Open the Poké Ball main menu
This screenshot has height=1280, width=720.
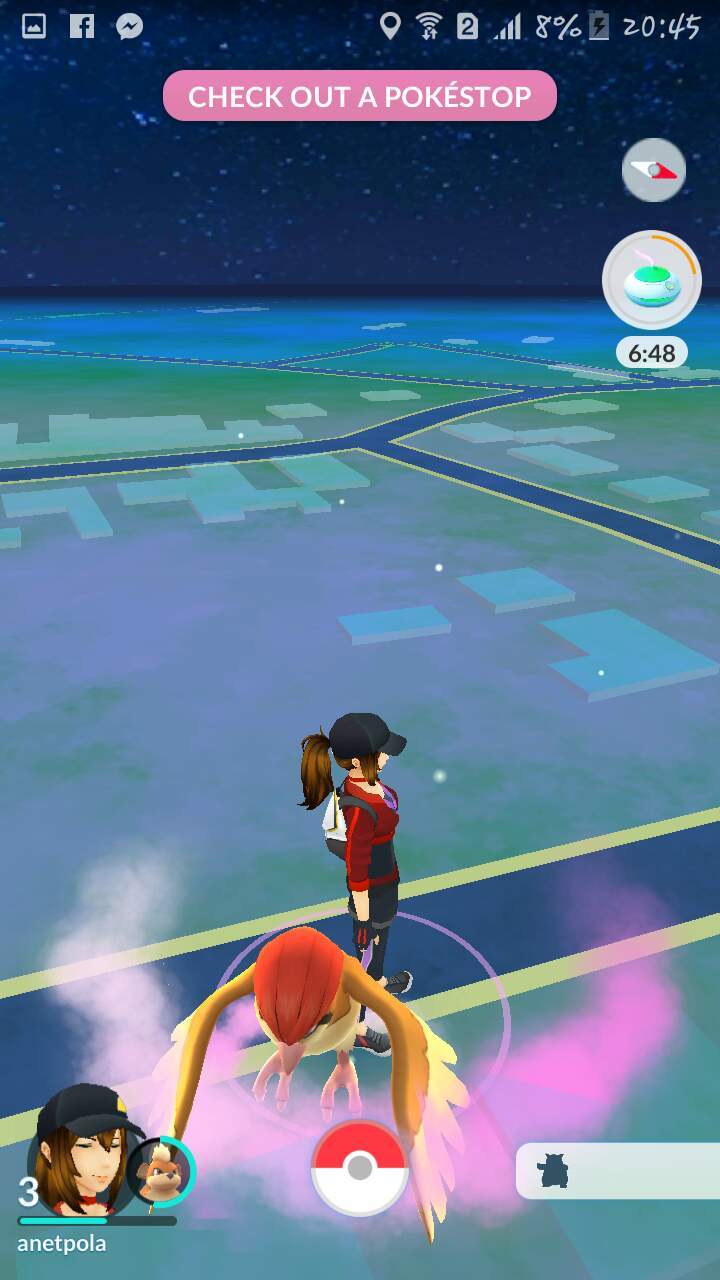(360, 1167)
